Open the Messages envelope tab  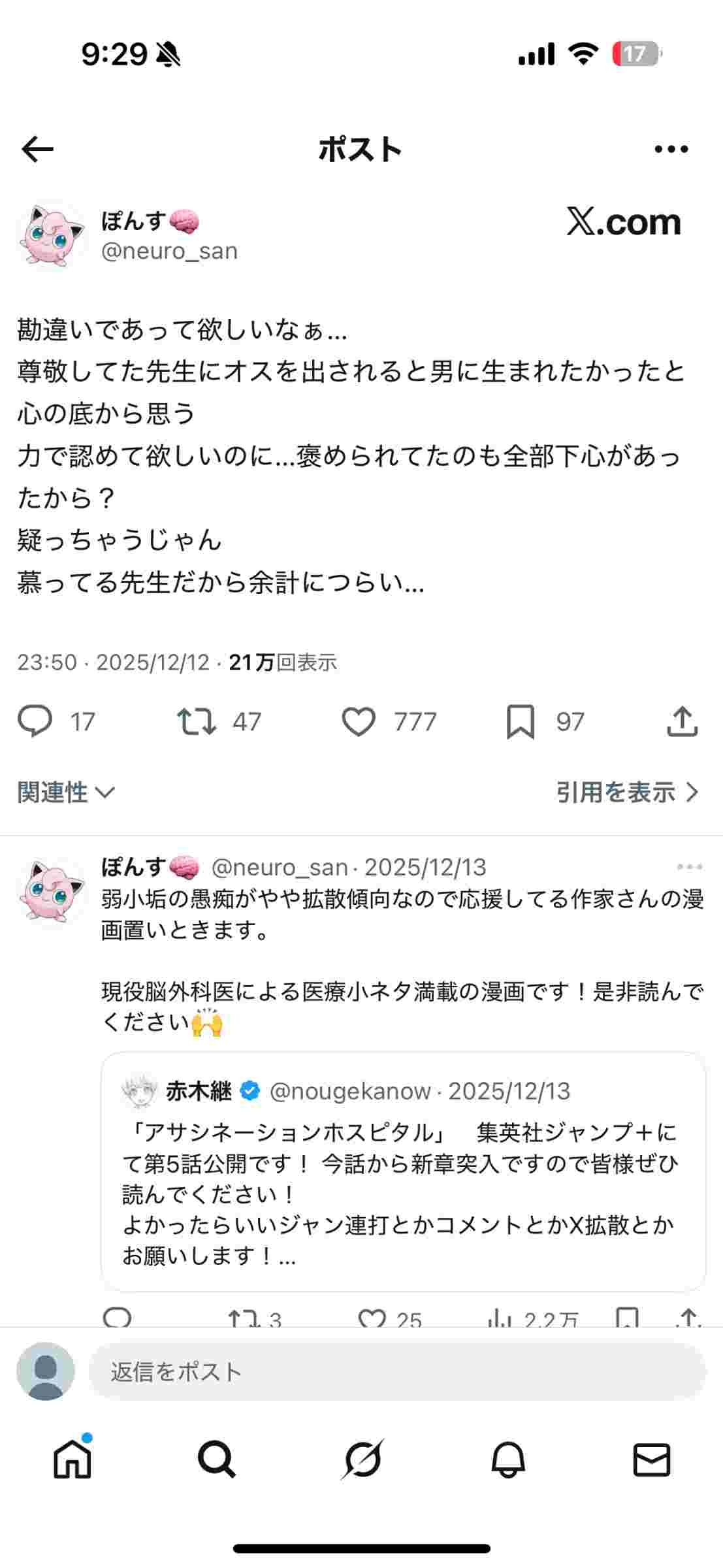pyautogui.click(x=652, y=1460)
